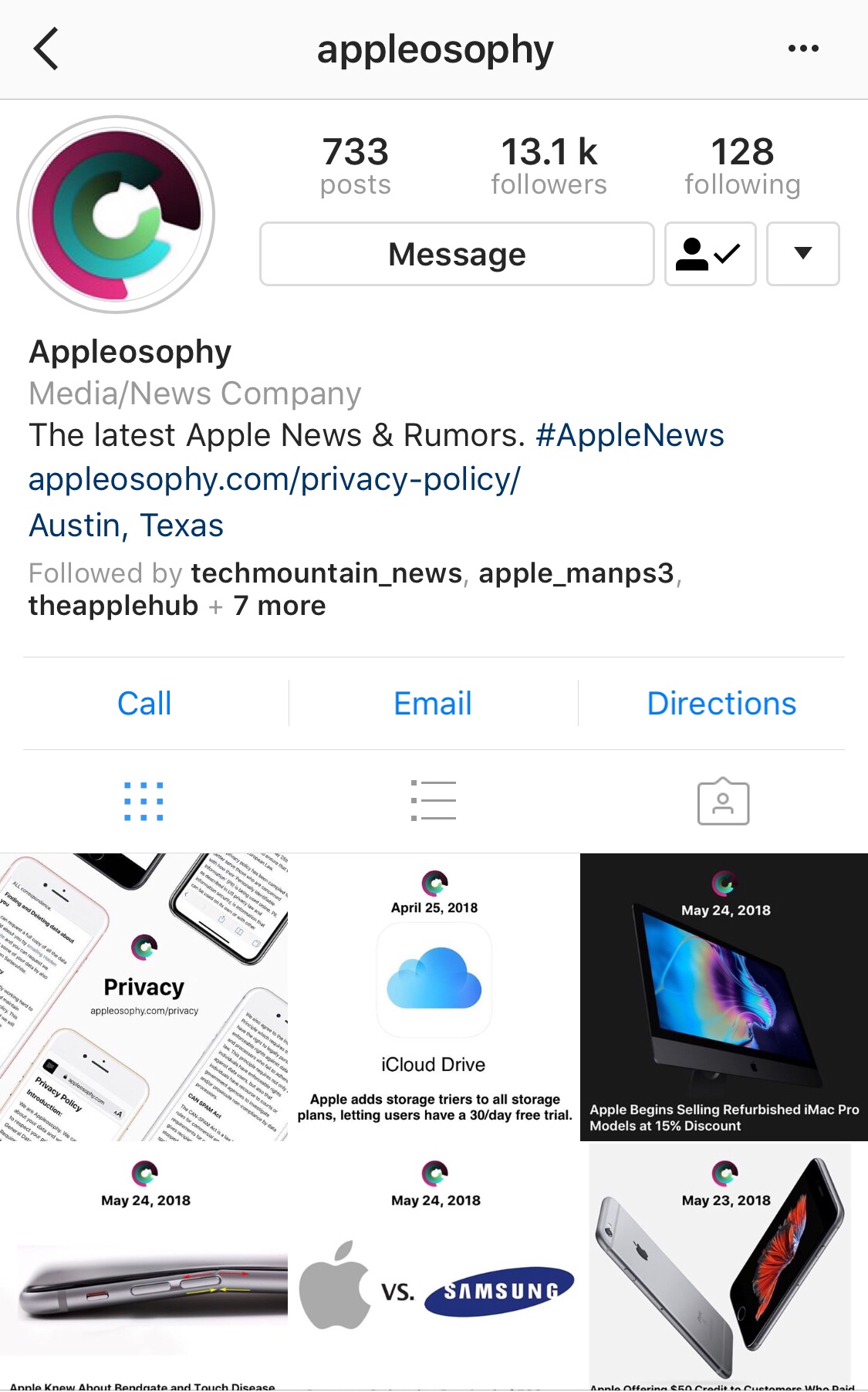
Task: Open the 13.1 k followers list
Action: tap(549, 165)
